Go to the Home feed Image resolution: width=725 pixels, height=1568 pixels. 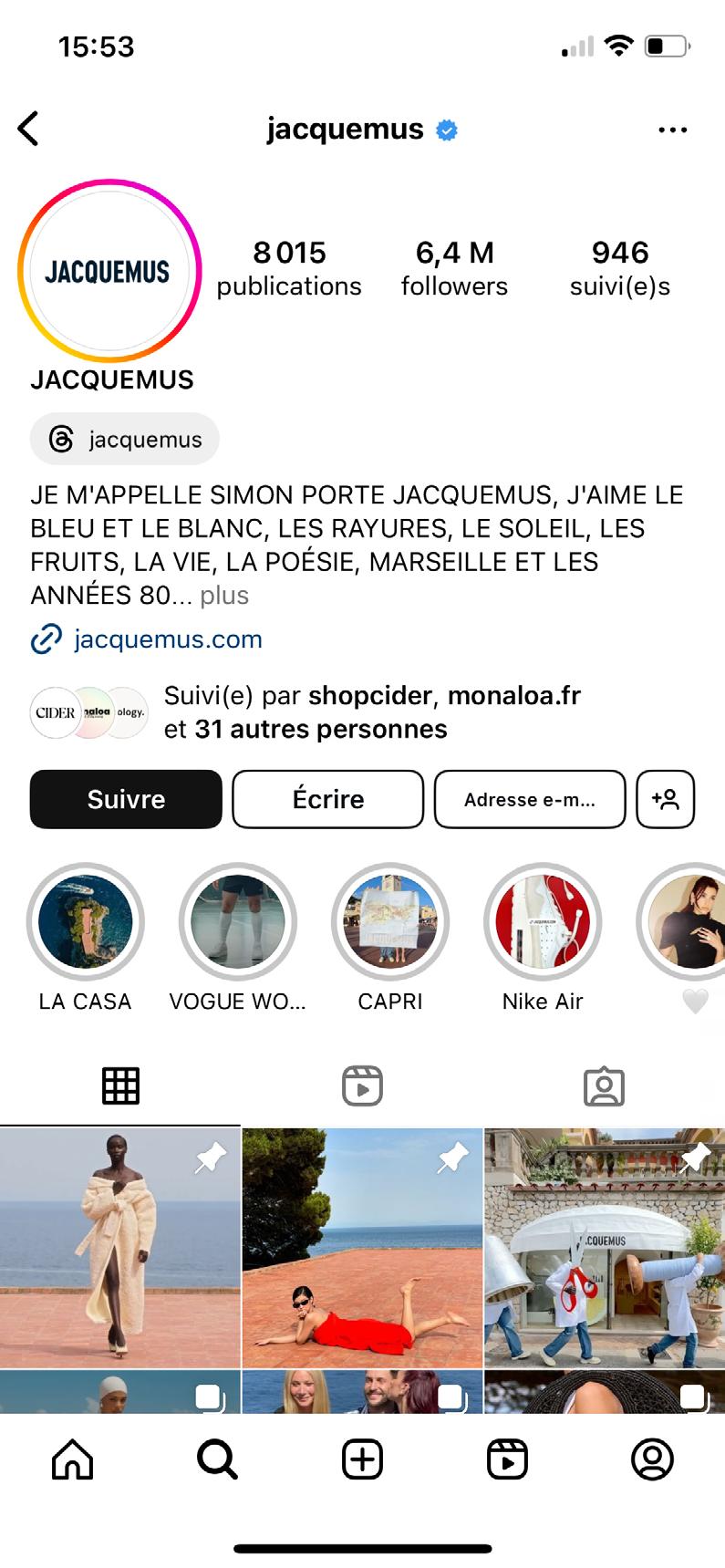(x=73, y=1459)
